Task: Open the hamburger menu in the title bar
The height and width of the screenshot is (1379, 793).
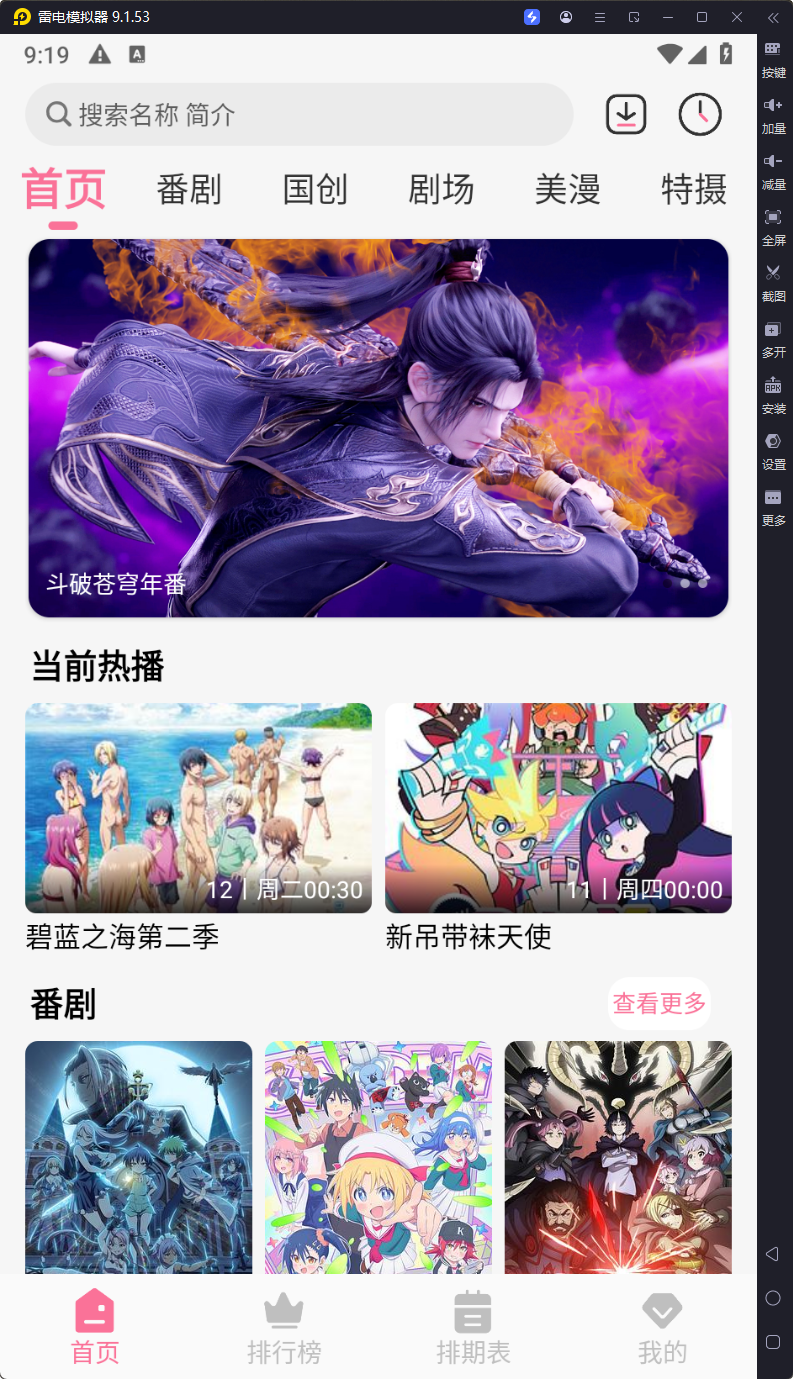Action: tap(599, 17)
